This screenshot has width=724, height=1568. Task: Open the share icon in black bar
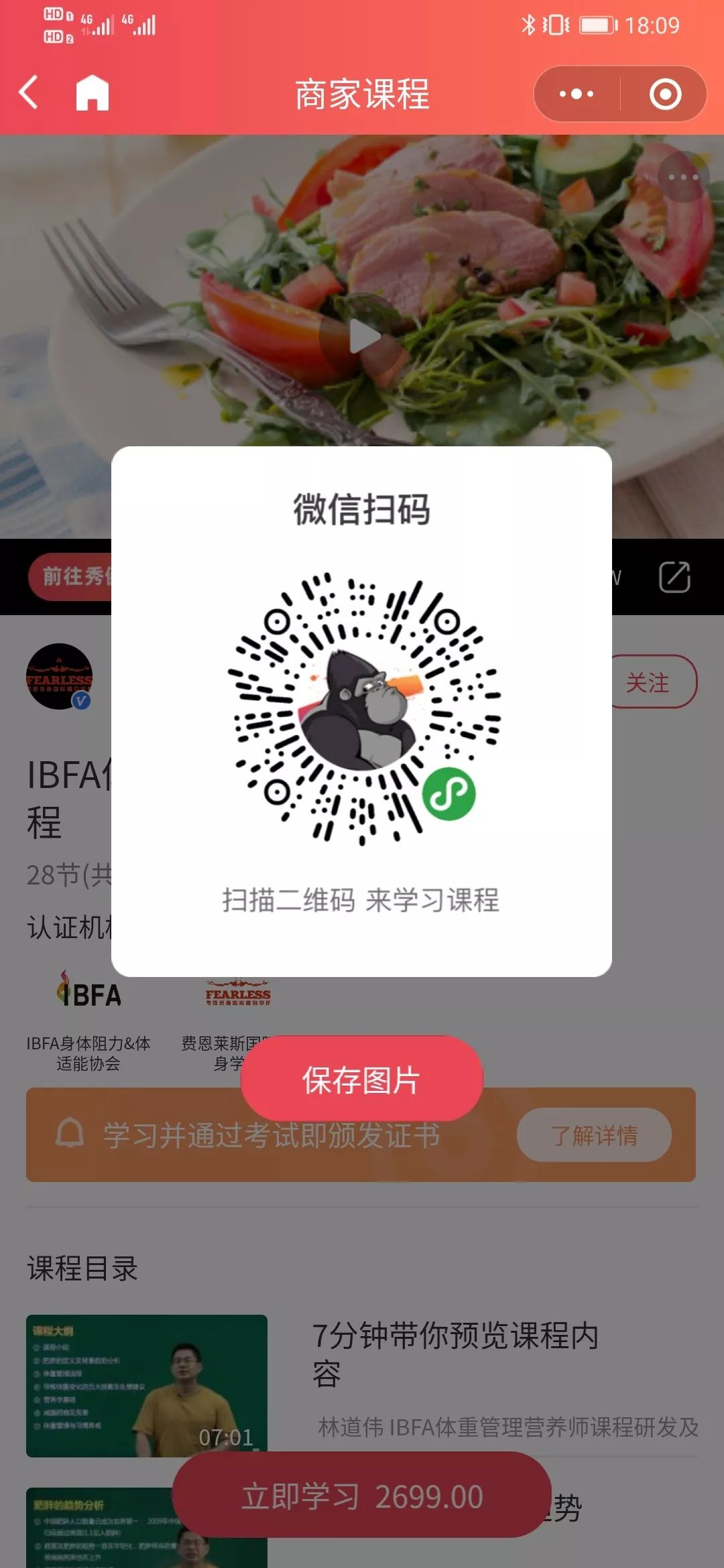coord(674,577)
